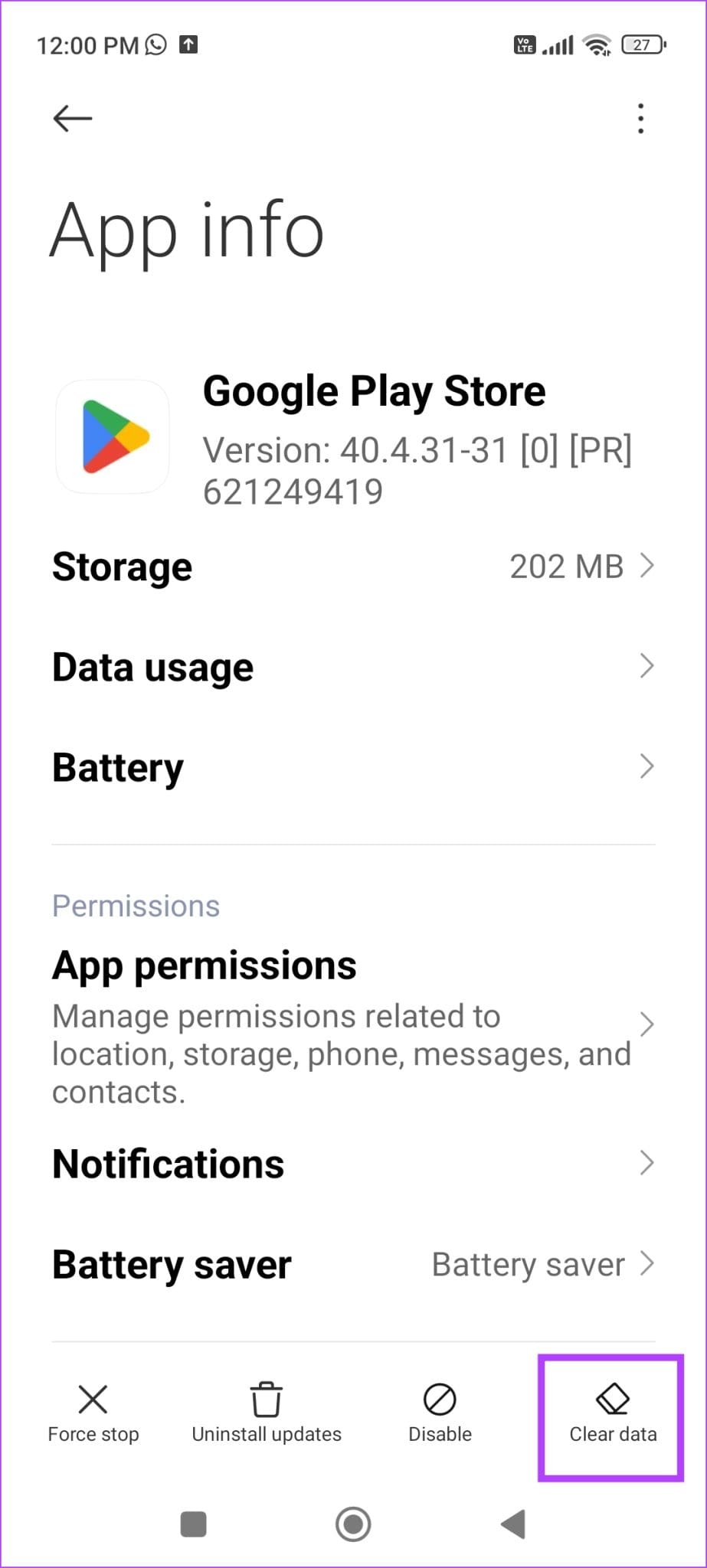Tap the WhatsApp icon in the status bar
707x1568 pixels.
tap(154, 44)
